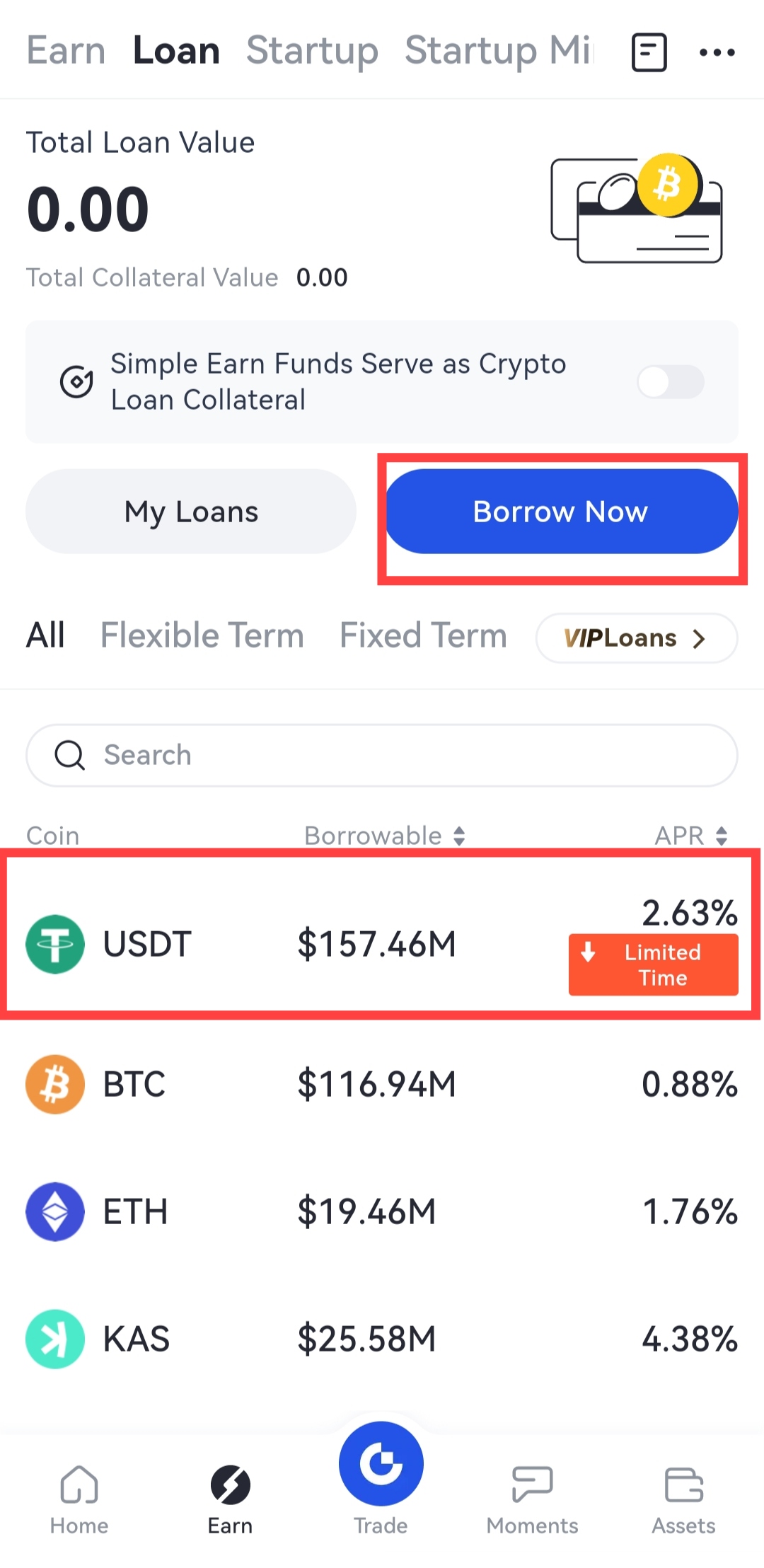Open VIP Loans
Screen dimensions: 764x1568
[x=636, y=638]
